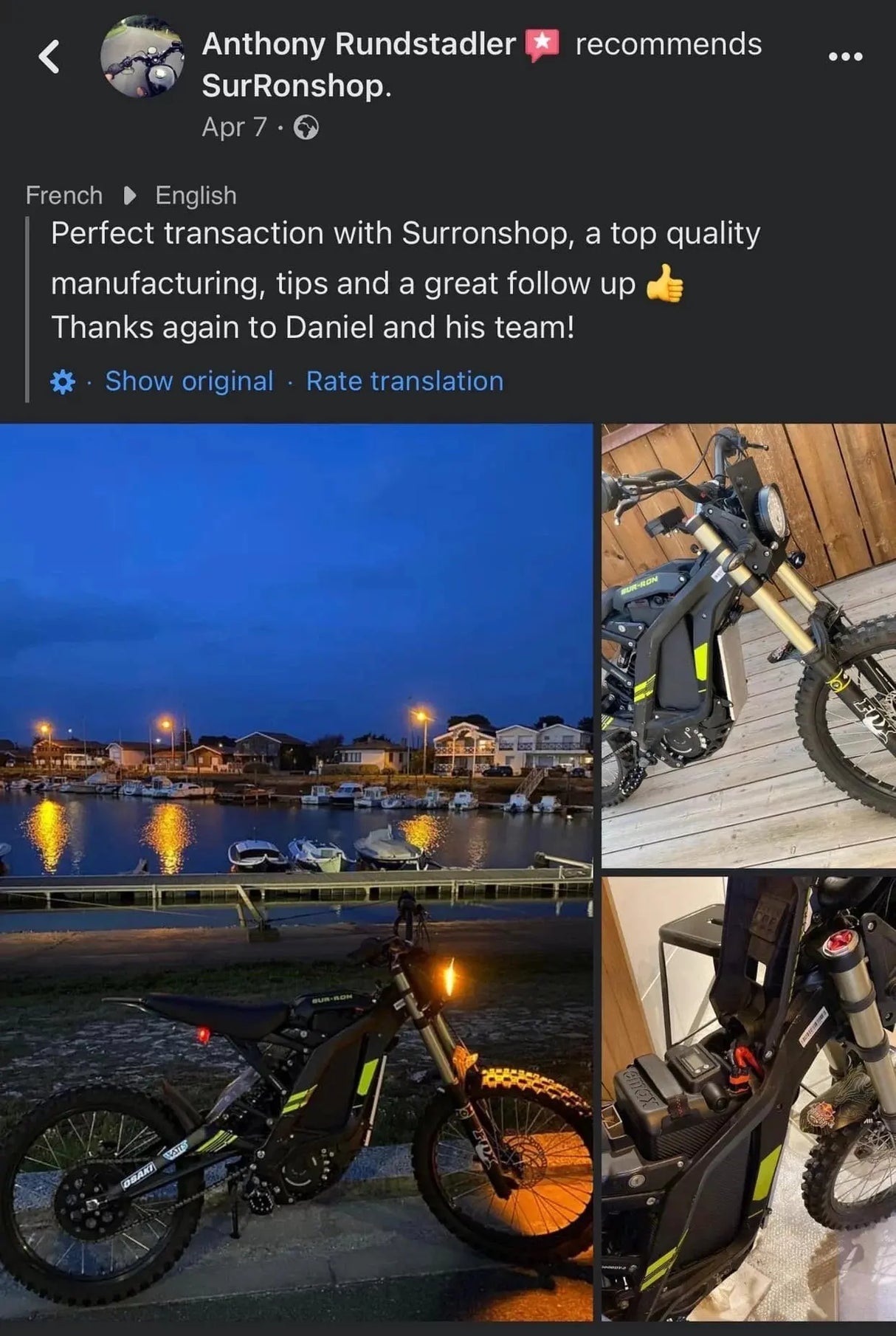This screenshot has width=896, height=1336.
Task: Open the SurRonshop page link
Action: point(295,86)
